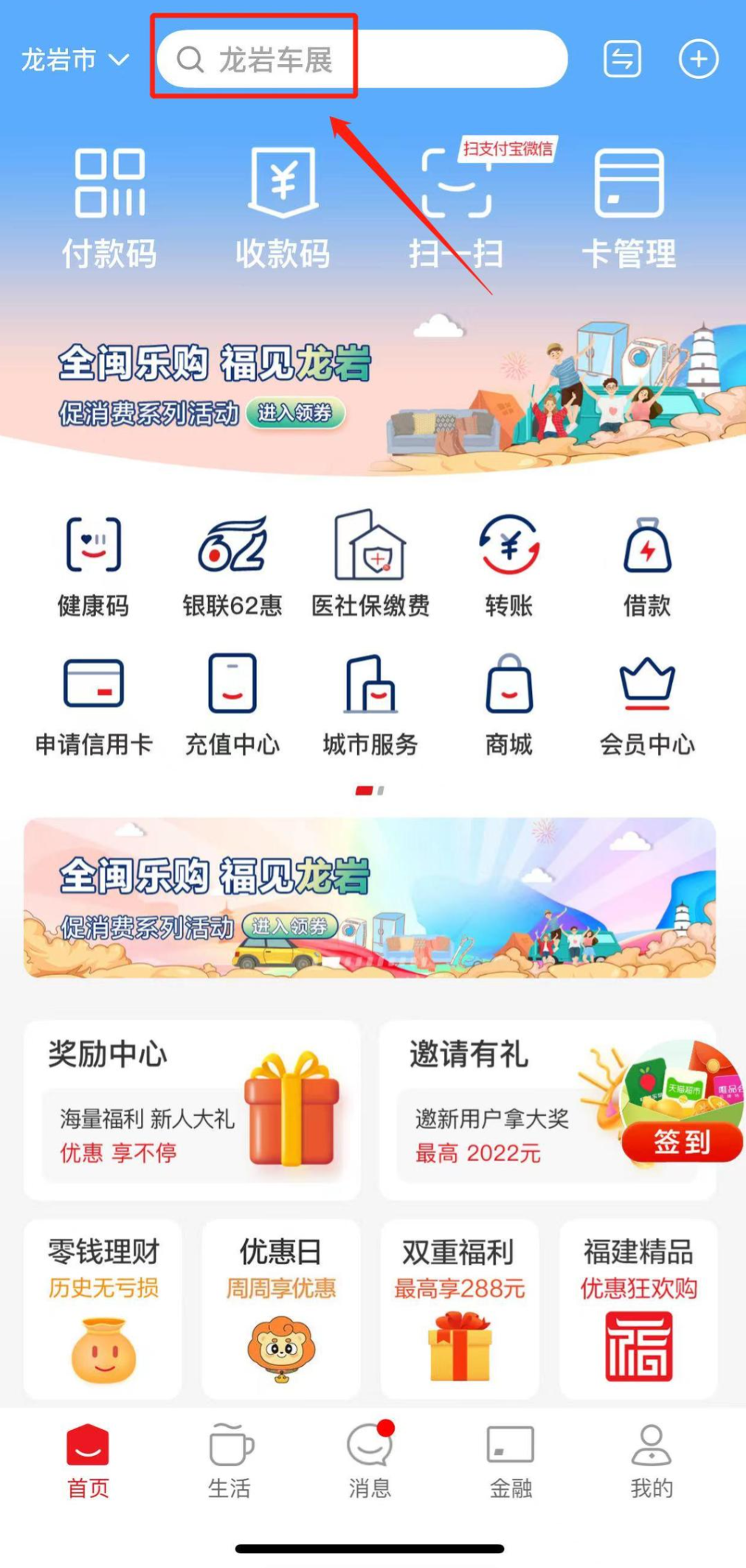Open the 龙岩市 city dropdown
The width and height of the screenshot is (746, 1568).
pyautogui.click(x=74, y=59)
